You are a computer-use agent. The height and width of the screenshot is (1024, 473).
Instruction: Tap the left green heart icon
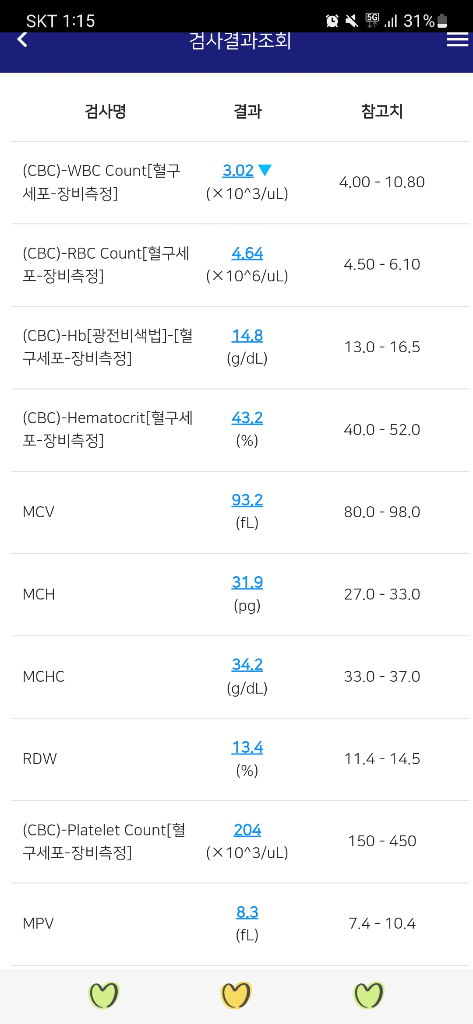tap(104, 995)
